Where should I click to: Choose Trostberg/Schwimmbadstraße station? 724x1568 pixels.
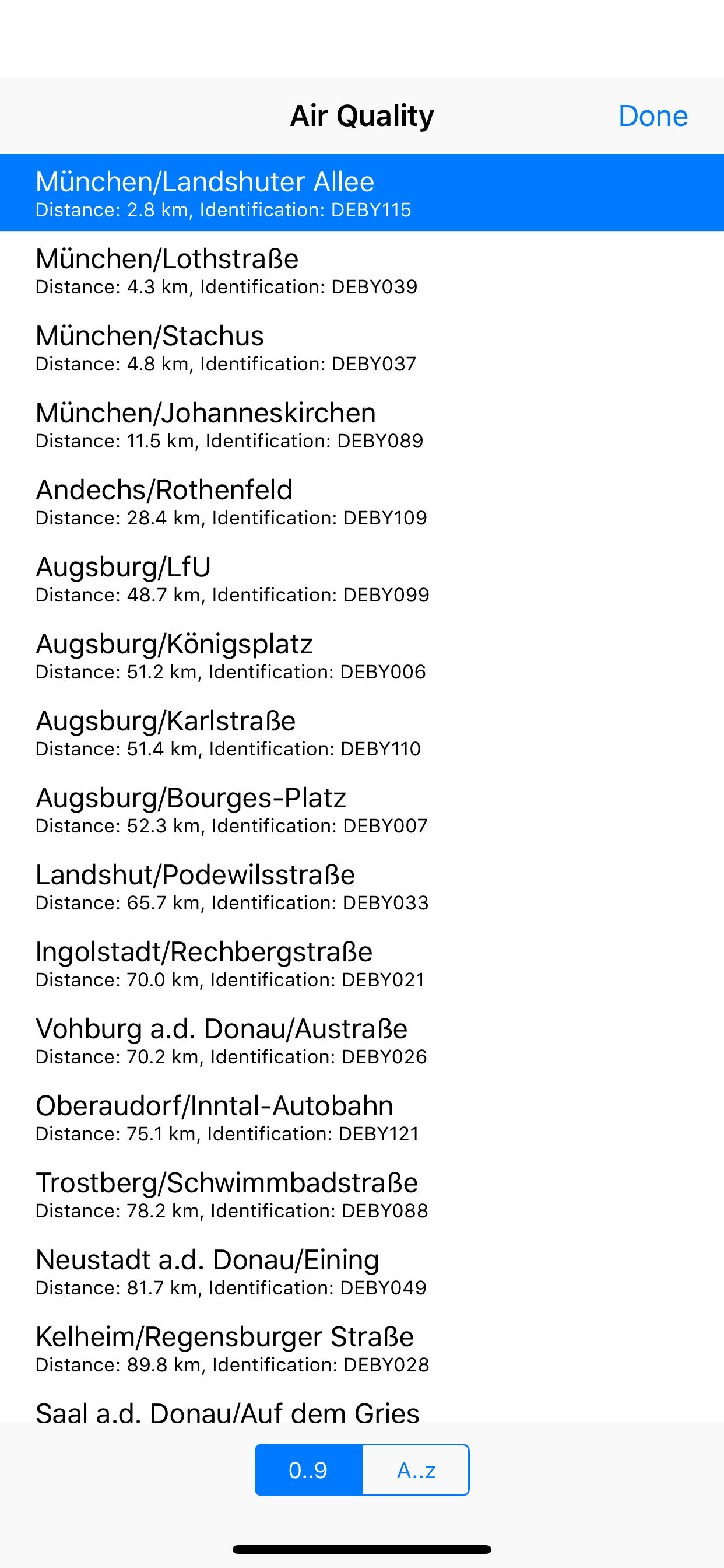click(362, 1193)
